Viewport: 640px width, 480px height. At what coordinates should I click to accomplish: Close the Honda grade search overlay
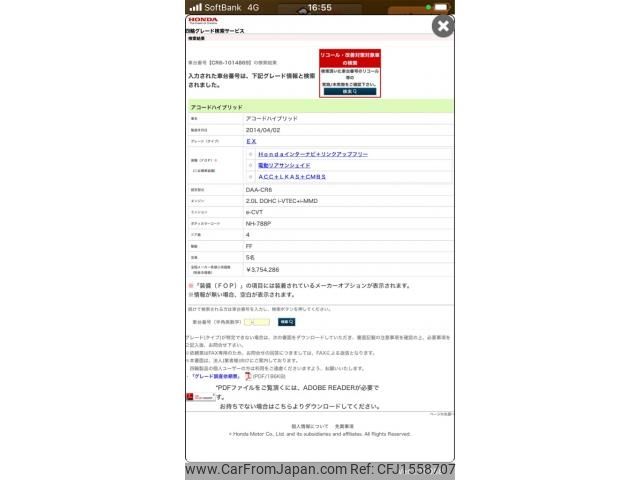(442, 27)
